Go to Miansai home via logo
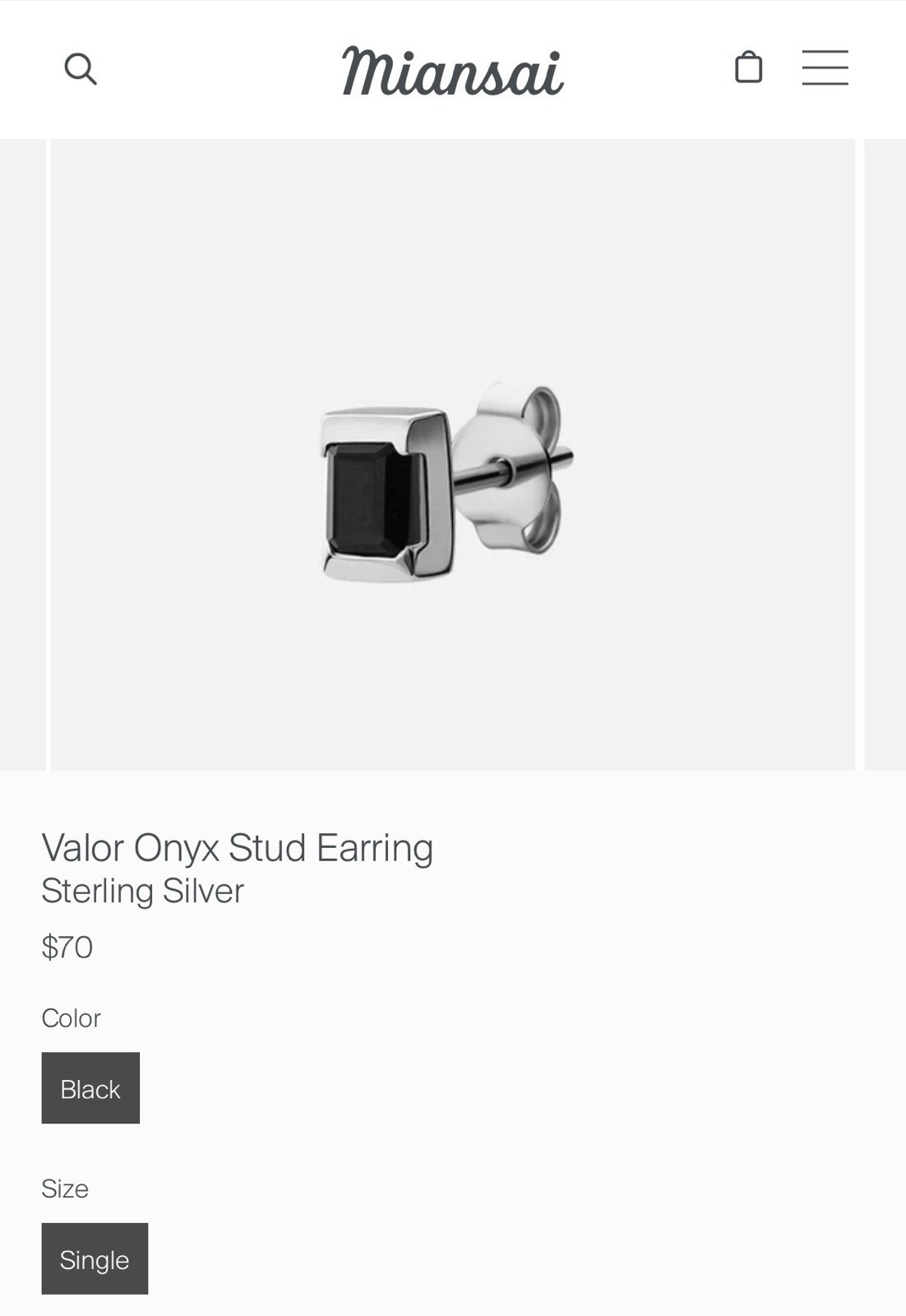The image size is (906, 1316). [452, 71]
